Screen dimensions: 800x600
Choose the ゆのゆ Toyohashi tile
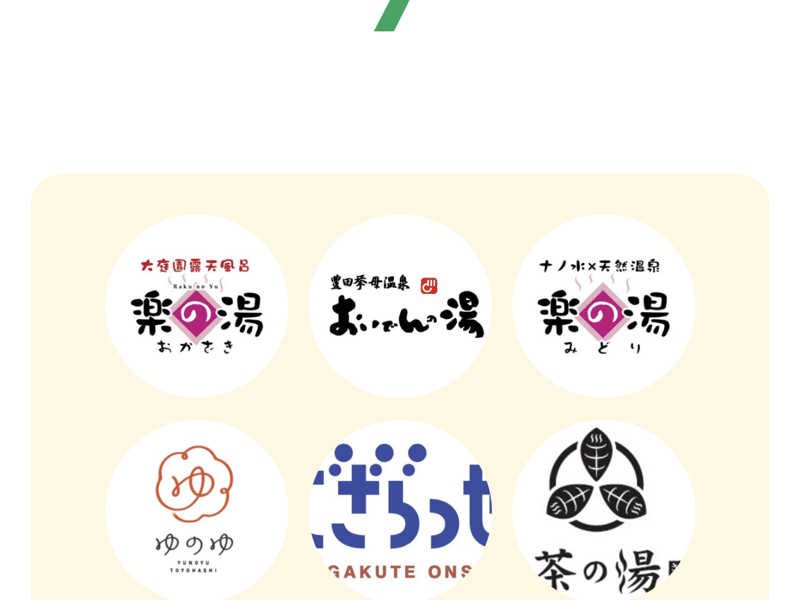pyautogui.click(x=197, y=510)
